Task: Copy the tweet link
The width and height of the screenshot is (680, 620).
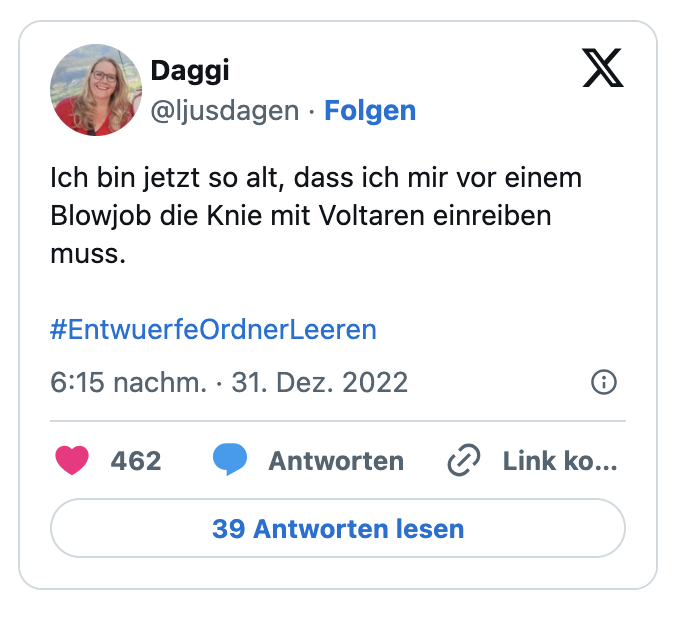Action: (532, 460)
